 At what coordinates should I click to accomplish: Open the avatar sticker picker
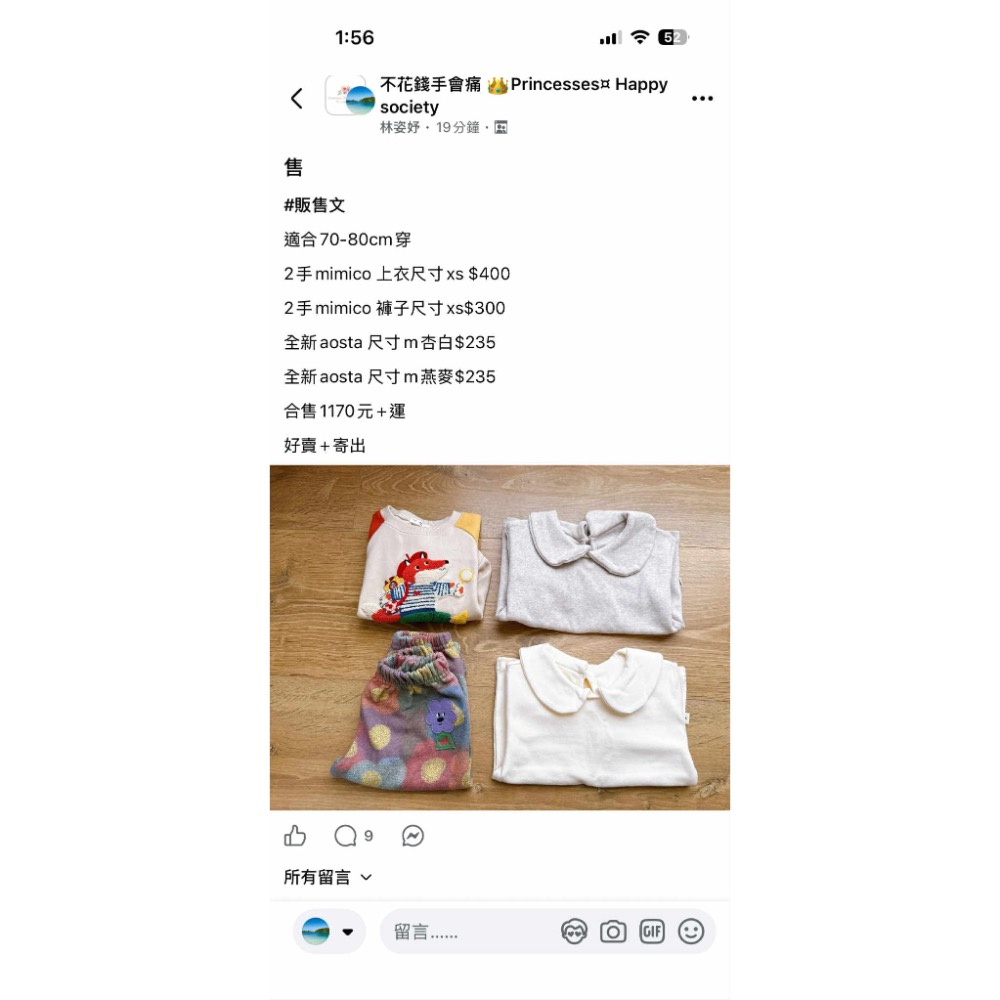[x=574, y=932]
